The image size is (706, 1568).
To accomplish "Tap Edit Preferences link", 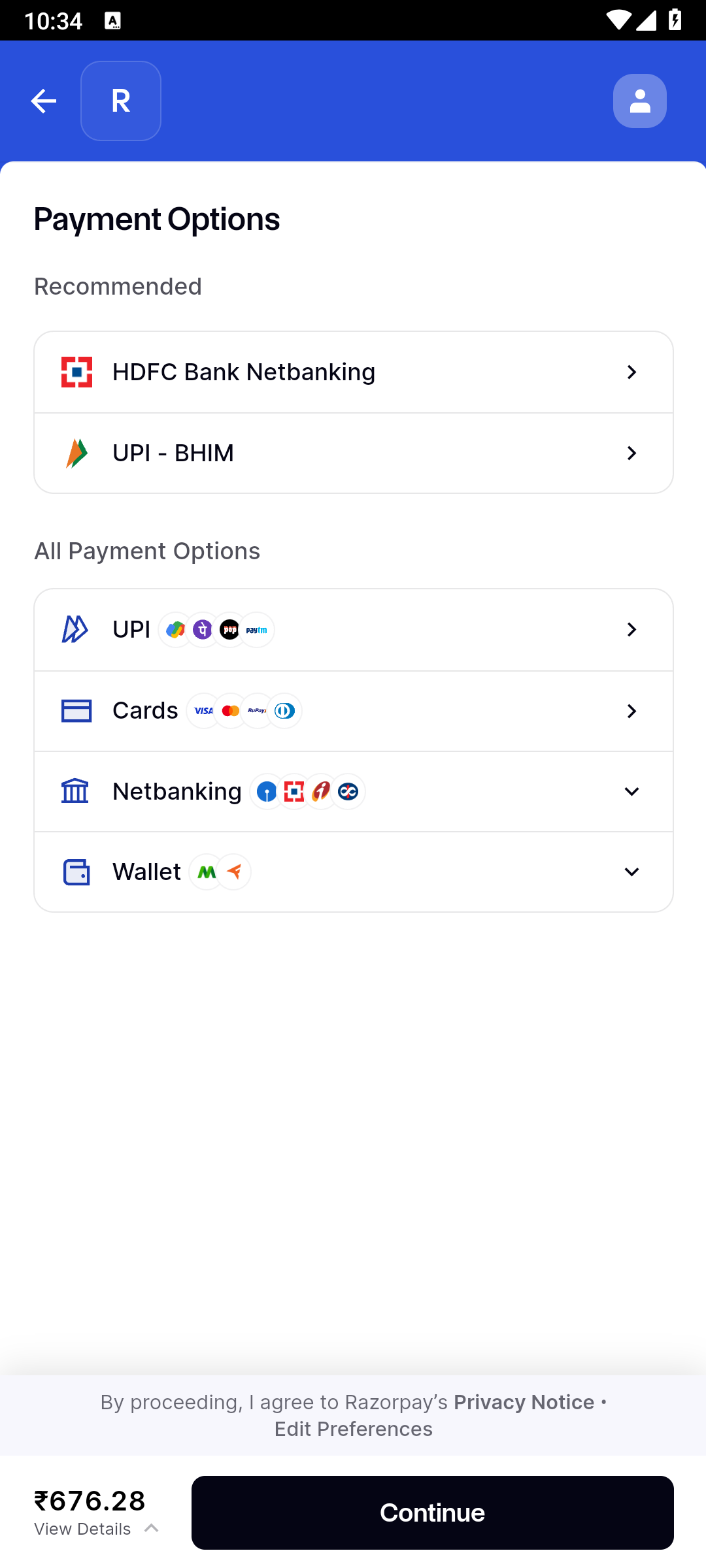I will (353, 1429).
